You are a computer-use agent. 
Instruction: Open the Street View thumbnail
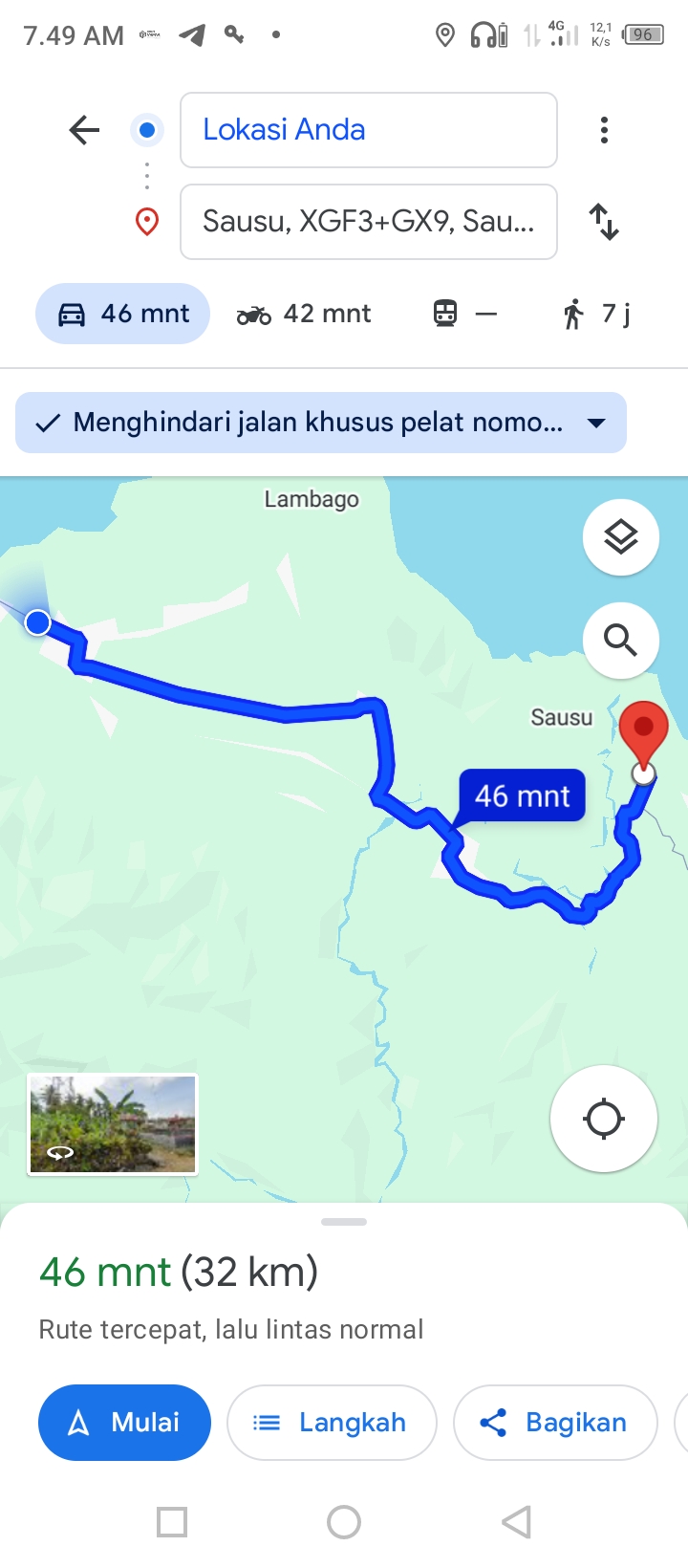coord(113,1124)
